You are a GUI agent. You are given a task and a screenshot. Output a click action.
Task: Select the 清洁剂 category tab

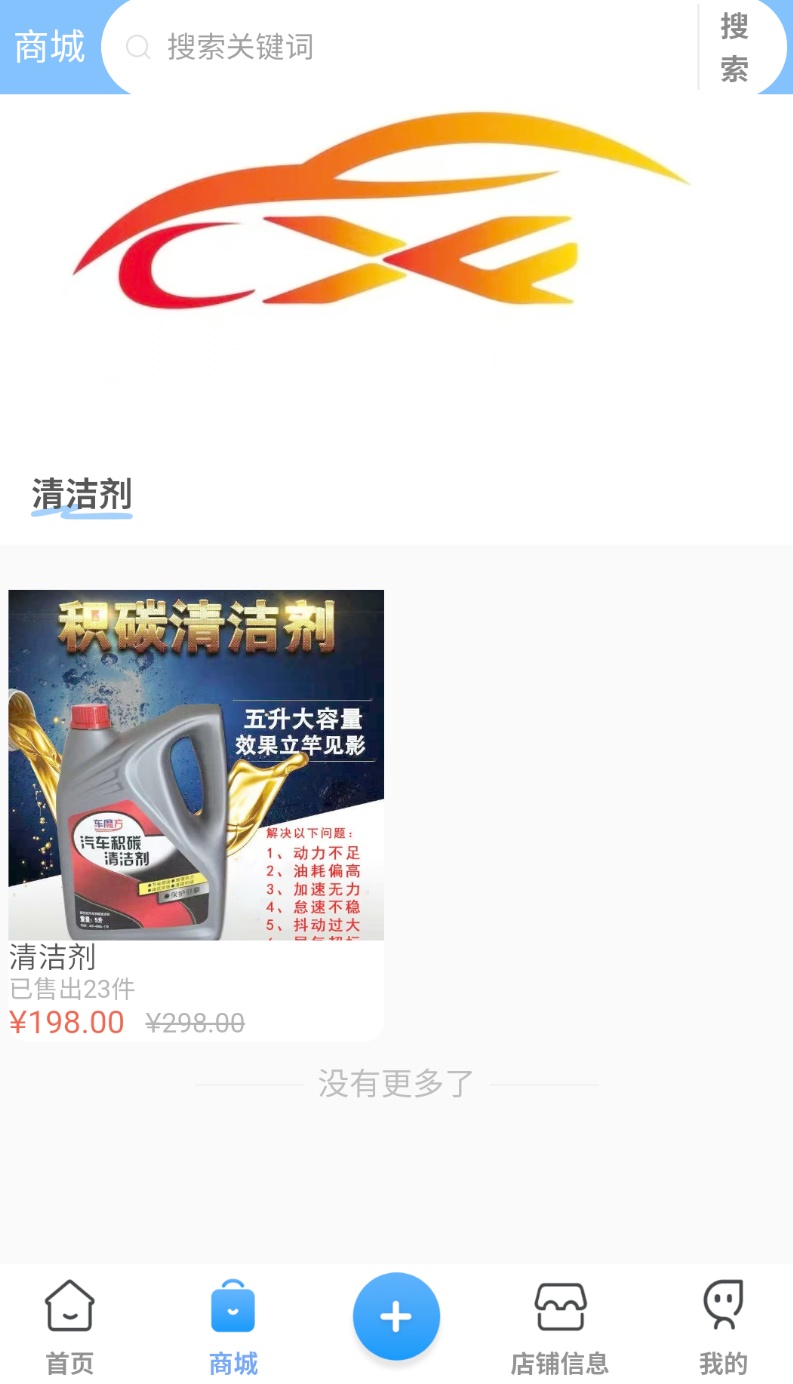coord(82,496)
